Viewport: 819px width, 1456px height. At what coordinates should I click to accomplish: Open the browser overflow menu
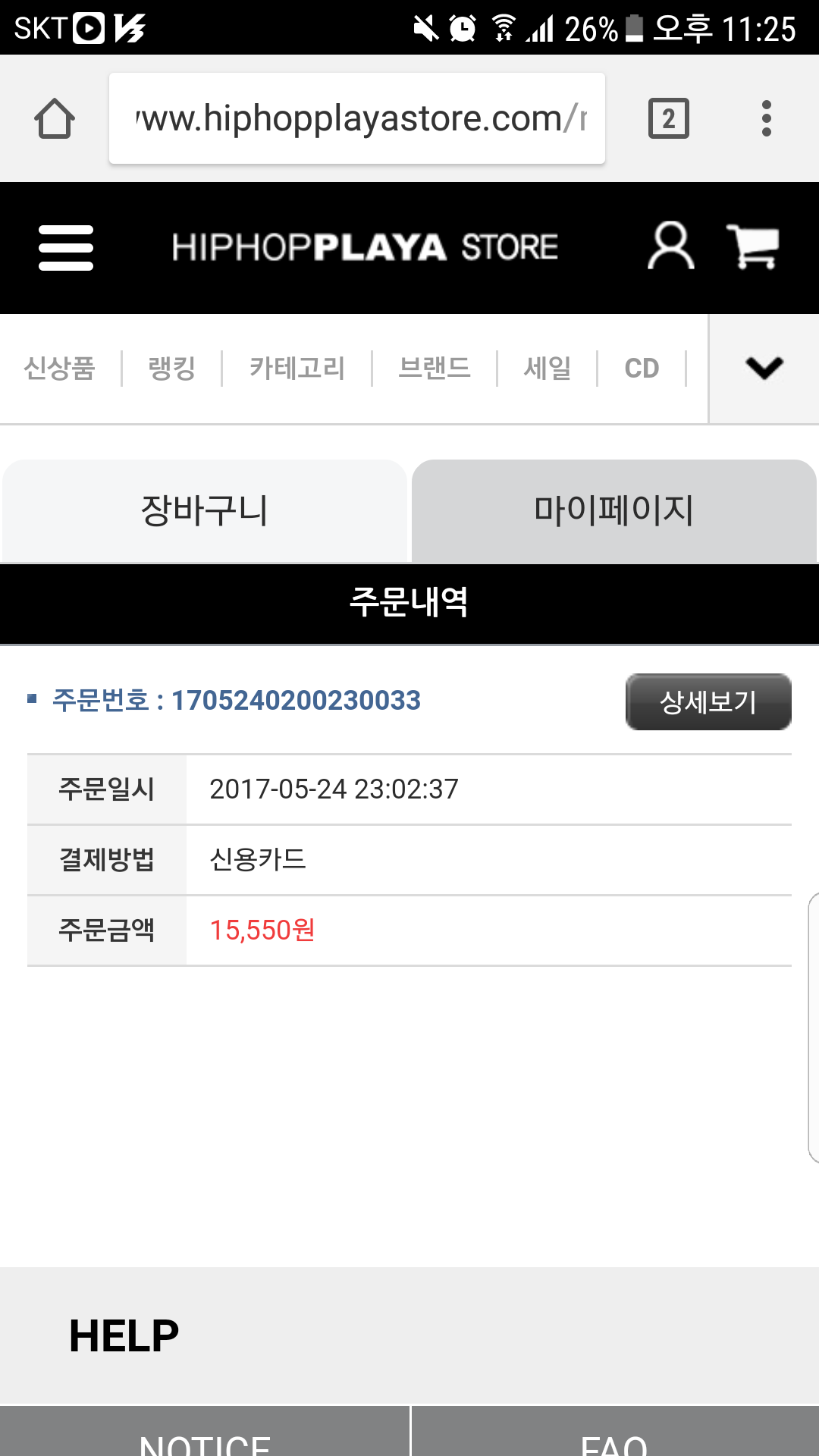coord(766,118)
